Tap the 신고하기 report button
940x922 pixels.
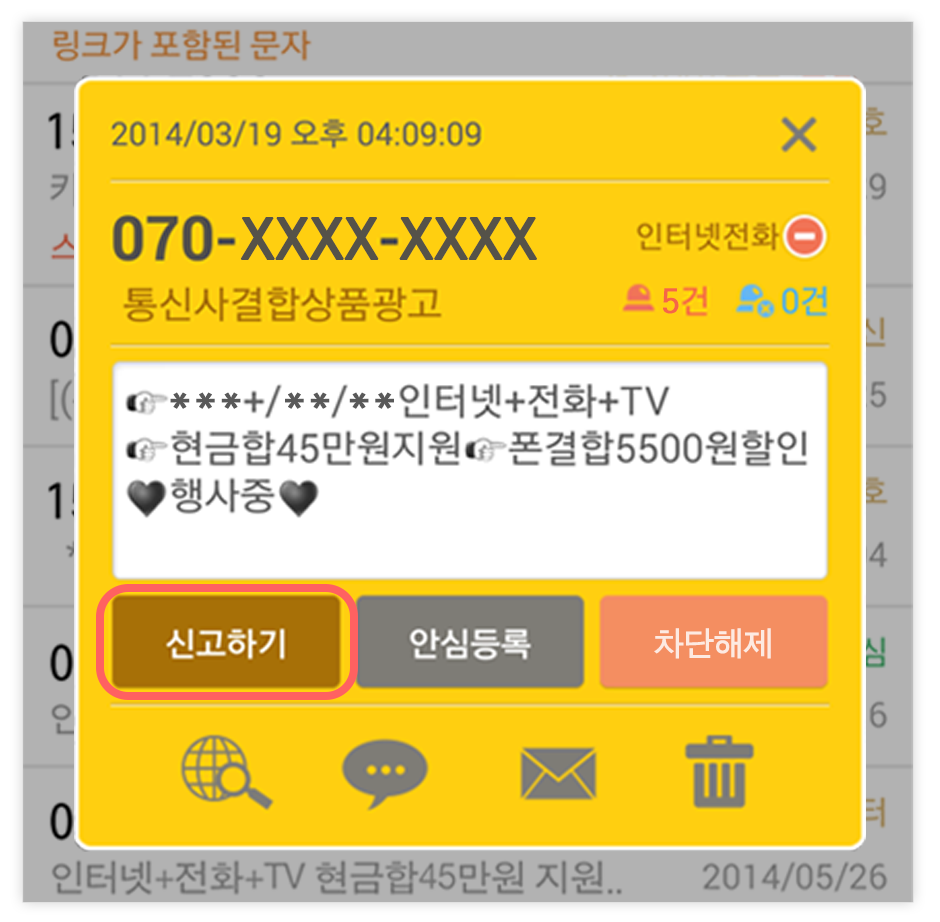pos(226,643)
